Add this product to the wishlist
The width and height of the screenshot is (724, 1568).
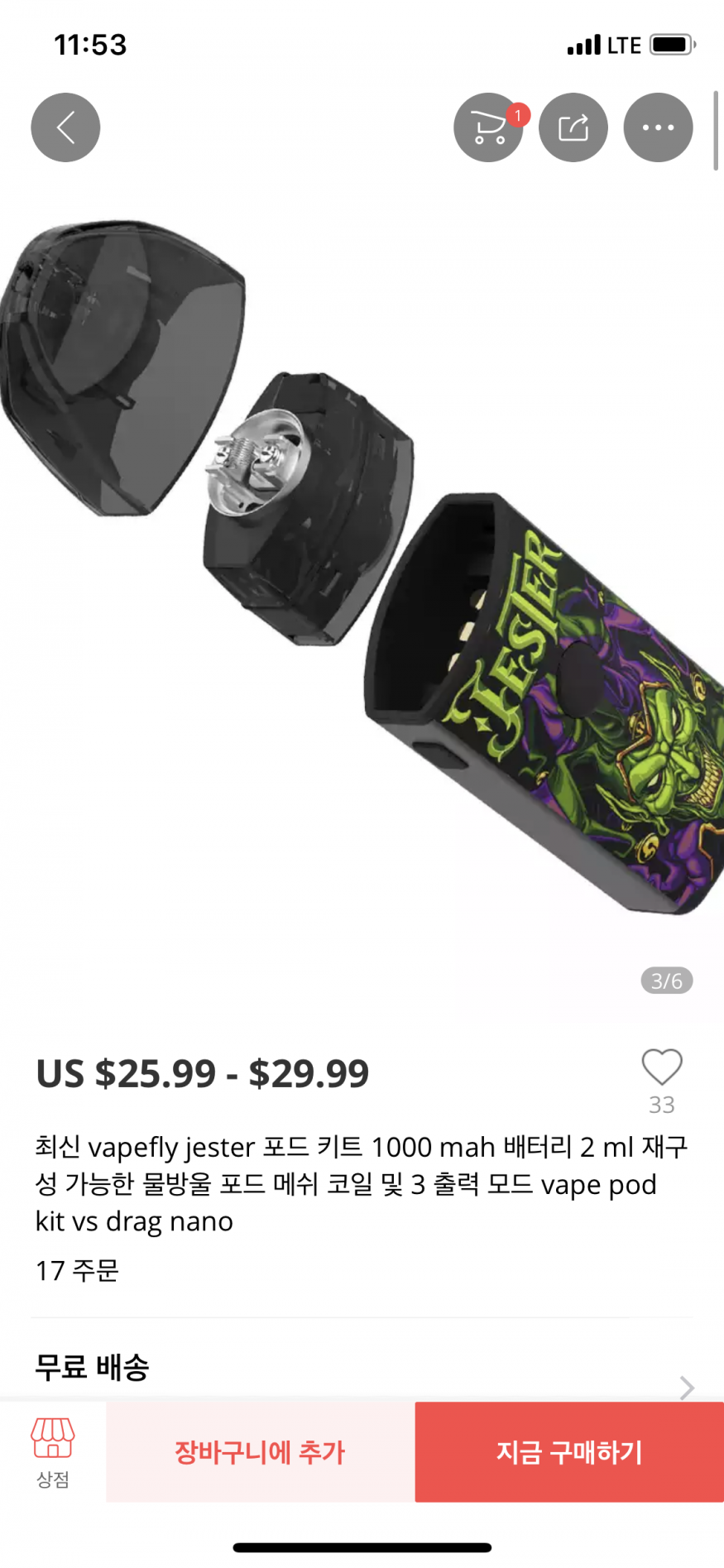662,1067
